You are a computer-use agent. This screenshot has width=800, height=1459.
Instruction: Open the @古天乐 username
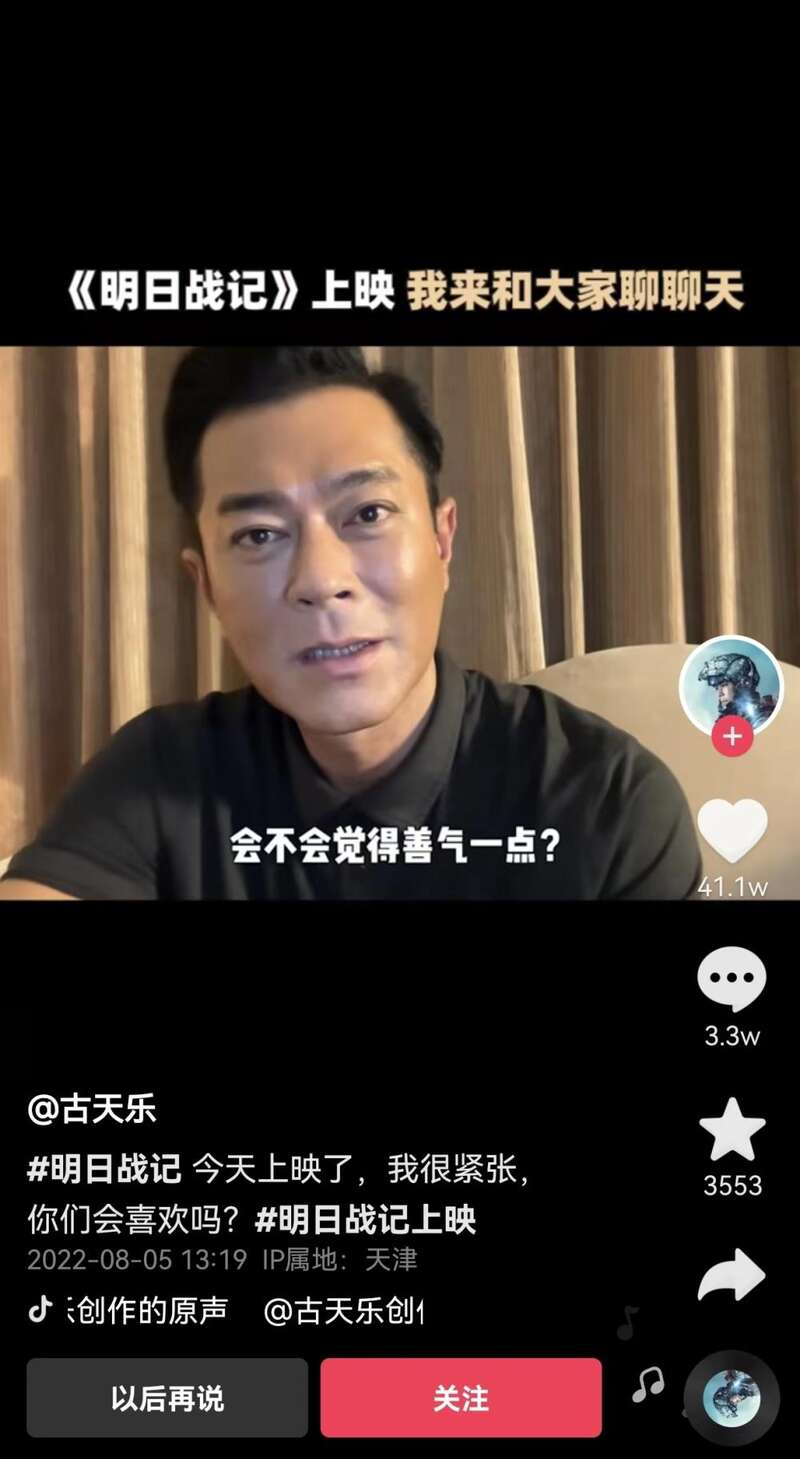(92, 1109)
